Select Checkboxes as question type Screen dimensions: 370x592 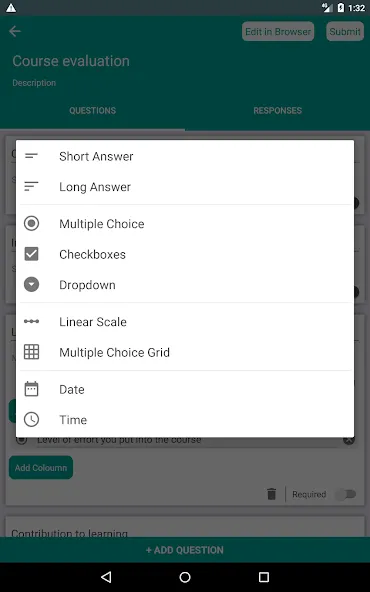[185, 254]
